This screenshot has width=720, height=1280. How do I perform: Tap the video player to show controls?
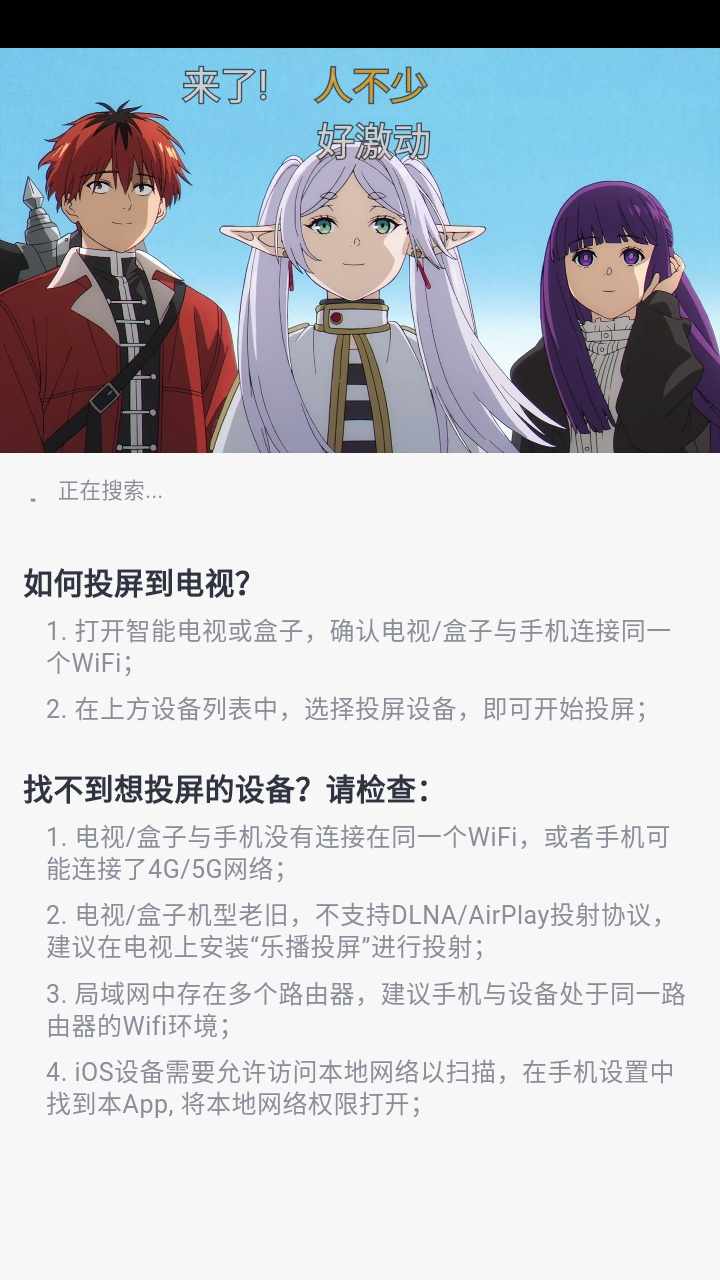click(360, 250)
